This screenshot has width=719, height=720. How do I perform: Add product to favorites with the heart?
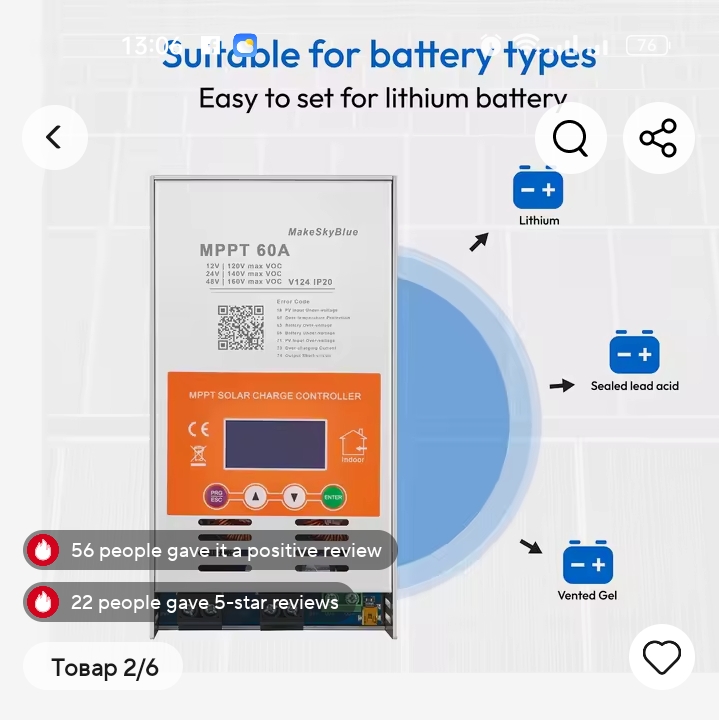[661, 657]
